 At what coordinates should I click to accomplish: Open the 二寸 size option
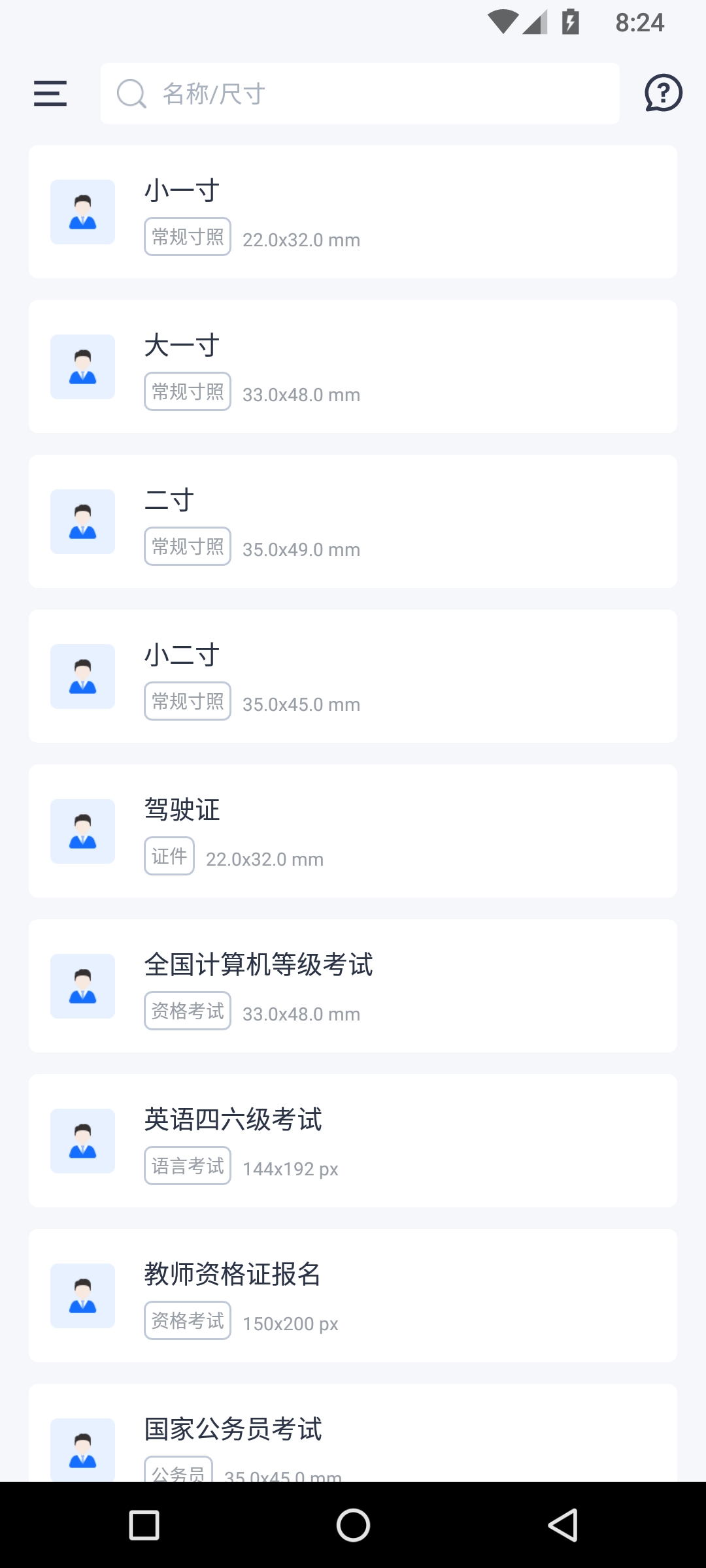coord(353,521)
